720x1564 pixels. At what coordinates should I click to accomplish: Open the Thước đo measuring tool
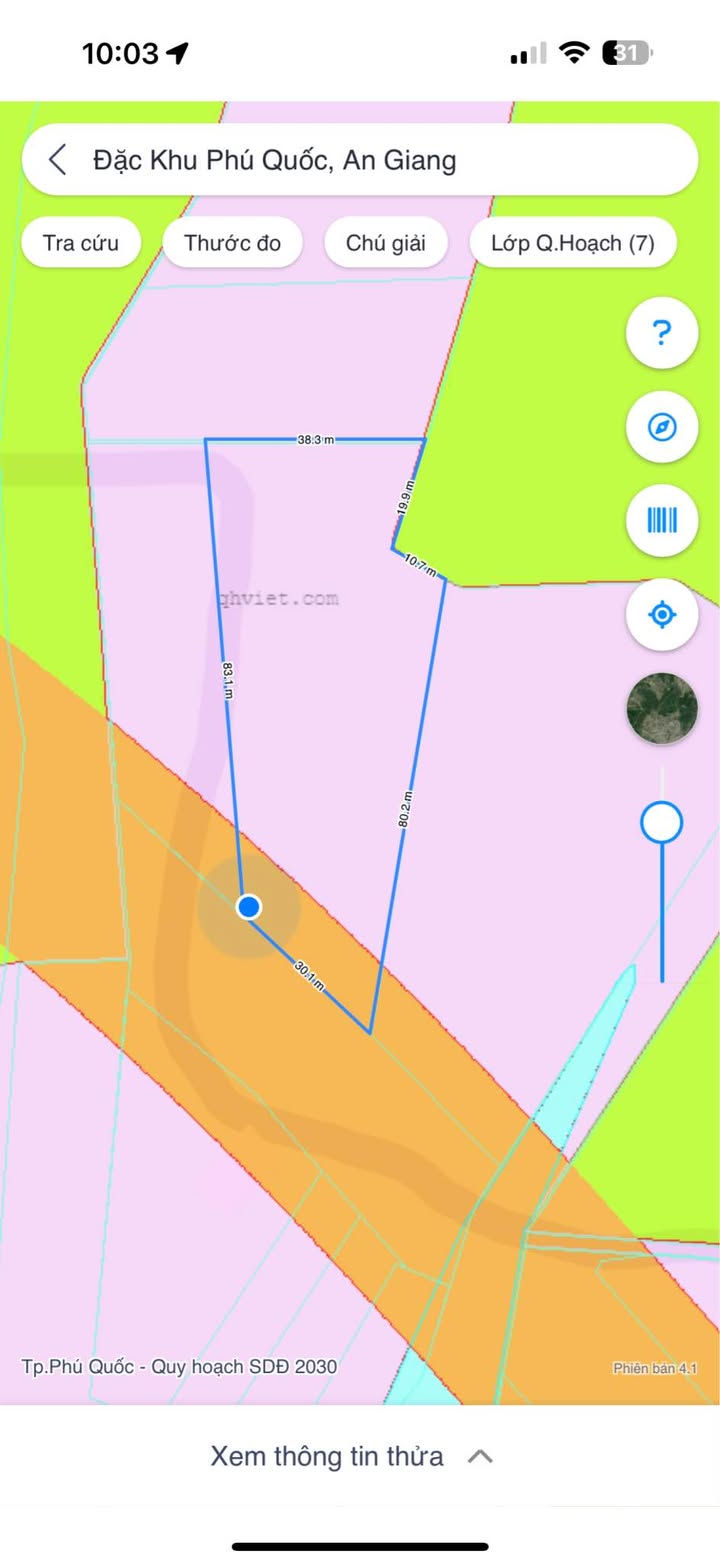coord(232,243)
